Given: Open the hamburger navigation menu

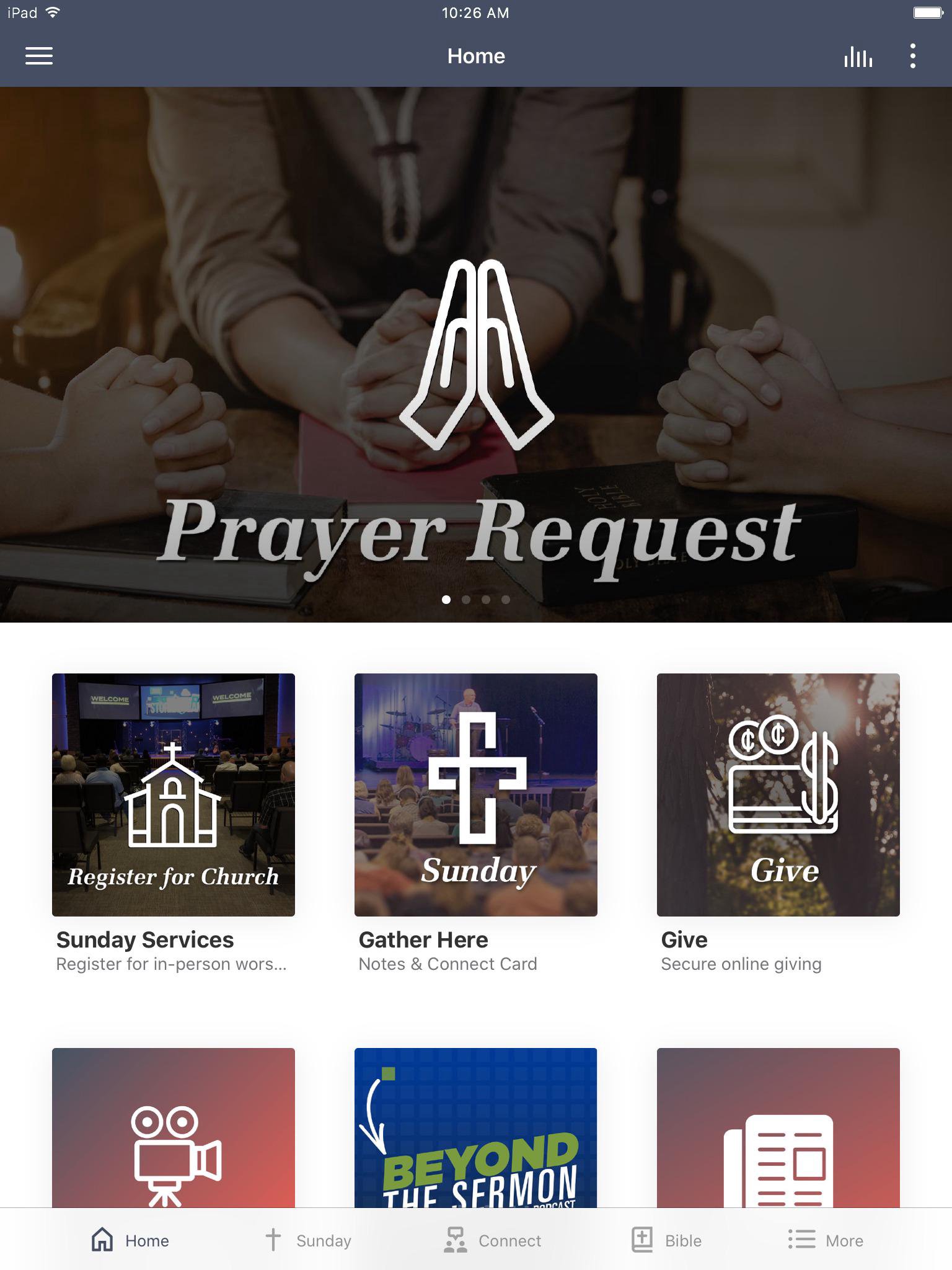Looking at the screenshot, I should pyautogui.click(x=39, y=56).
